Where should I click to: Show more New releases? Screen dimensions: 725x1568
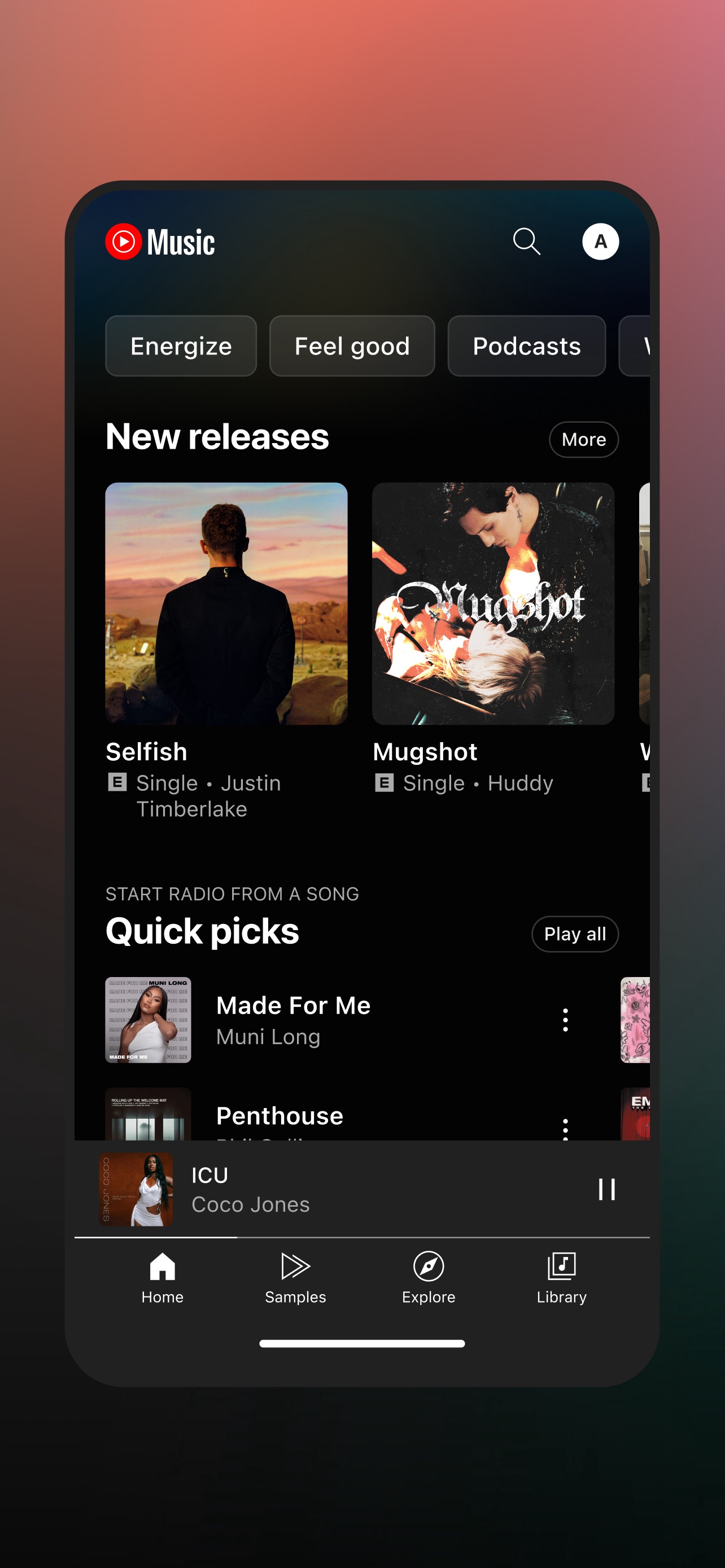click(x=583, y=439)
